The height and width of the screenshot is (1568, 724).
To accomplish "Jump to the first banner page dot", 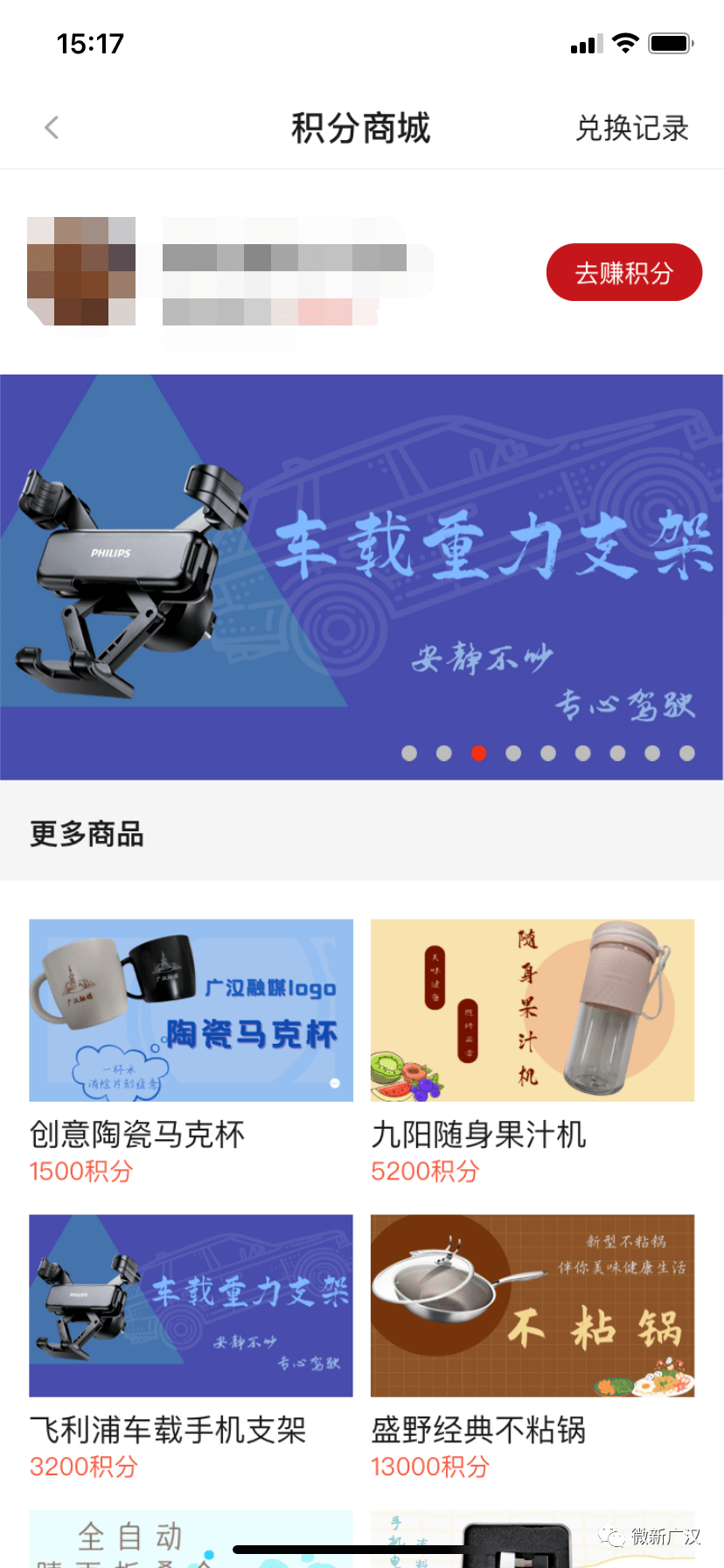I will tap(409, 753).
